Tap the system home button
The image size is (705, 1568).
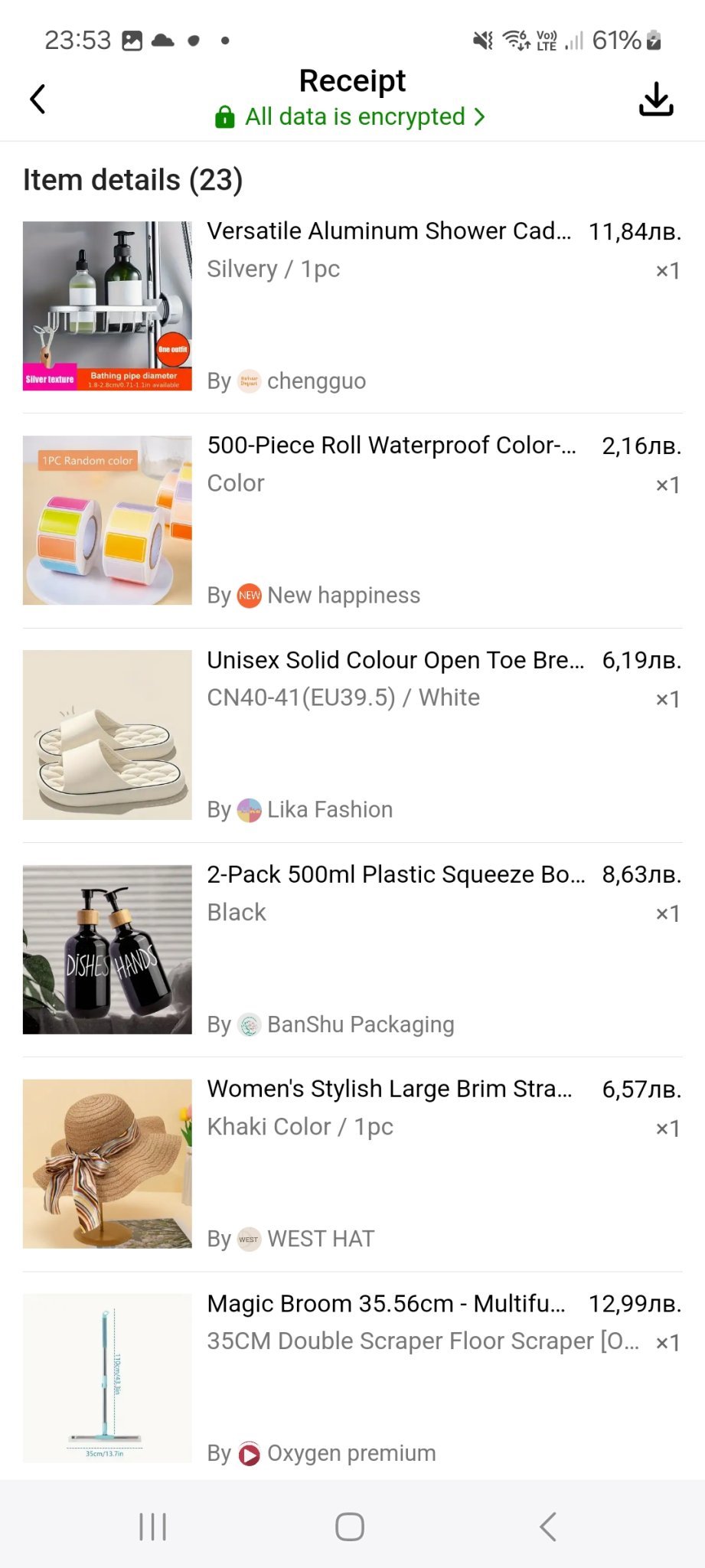pyautogui.click(x=350, y=1527)
